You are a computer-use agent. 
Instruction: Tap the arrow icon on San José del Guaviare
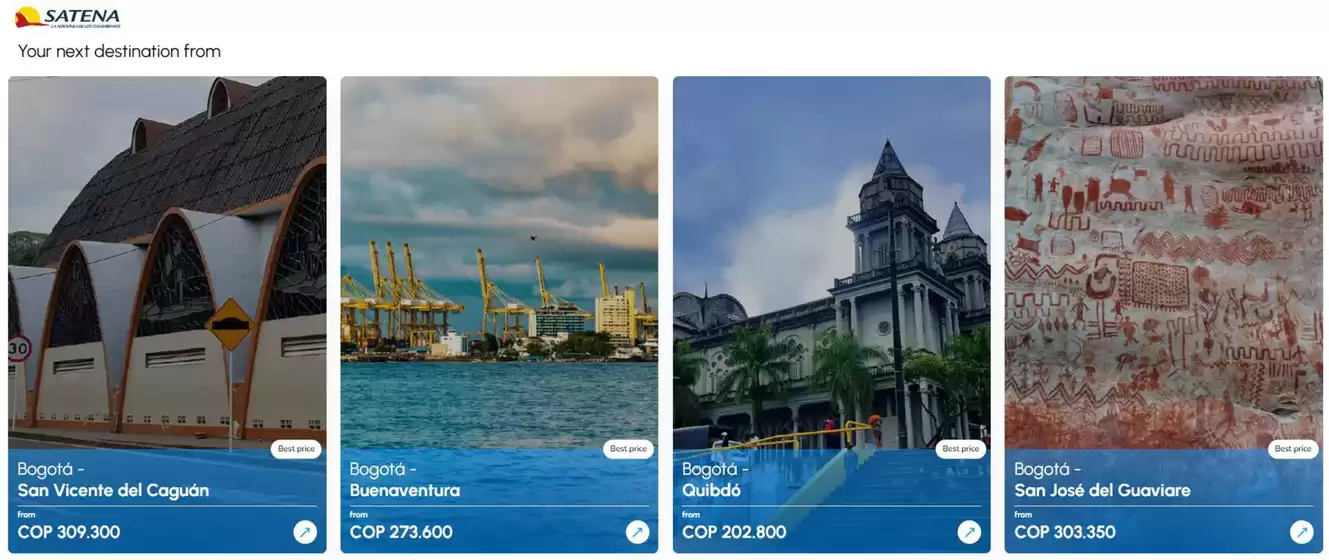point(1301,532)
